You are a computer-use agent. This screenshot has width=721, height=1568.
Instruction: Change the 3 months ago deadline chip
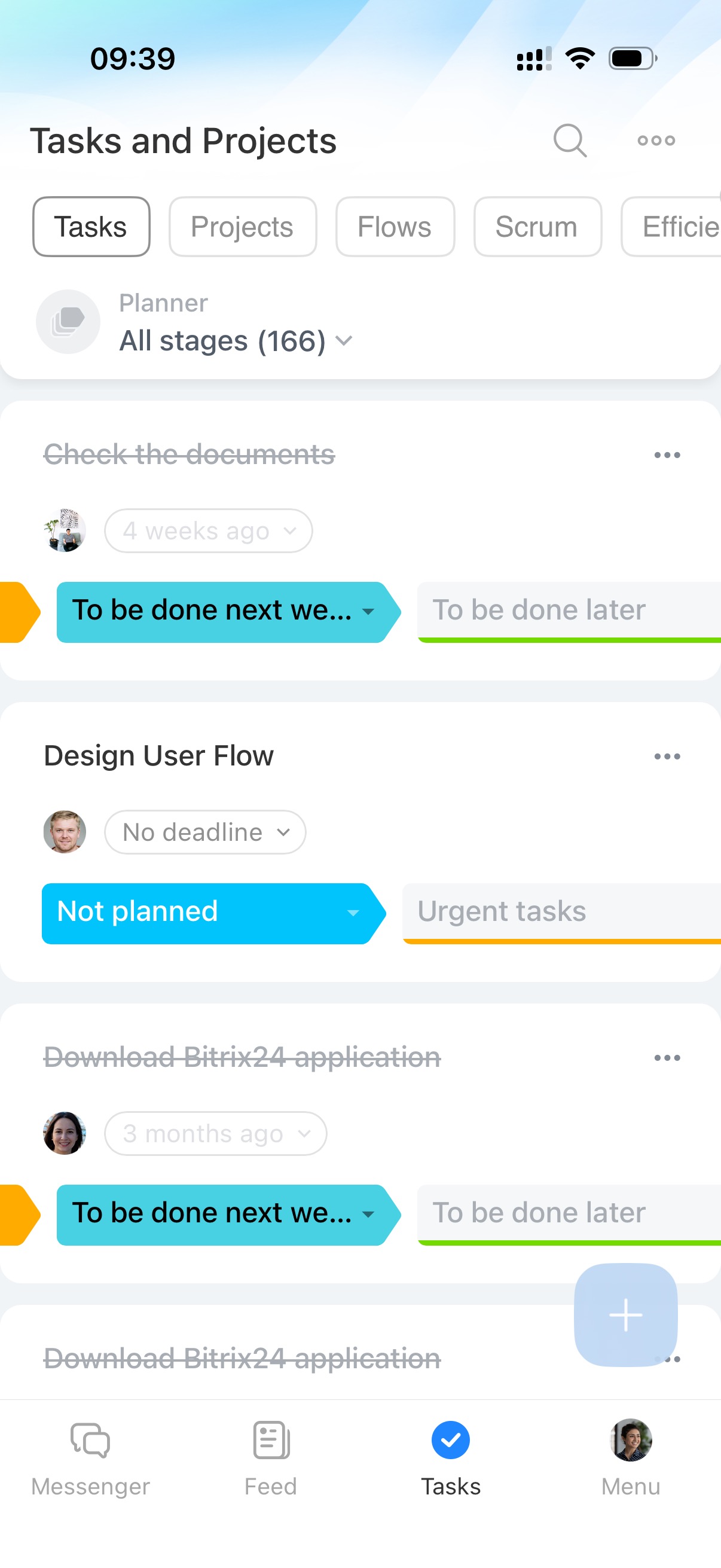(x=215, y=1133)
